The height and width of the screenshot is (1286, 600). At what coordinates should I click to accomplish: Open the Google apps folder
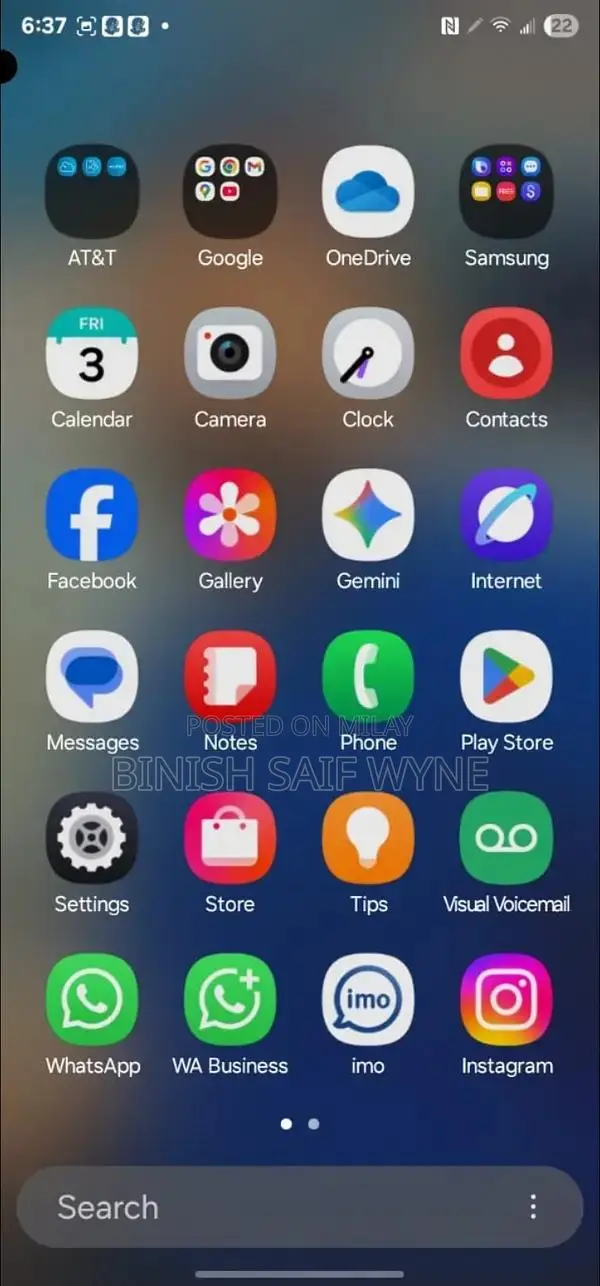230,192
